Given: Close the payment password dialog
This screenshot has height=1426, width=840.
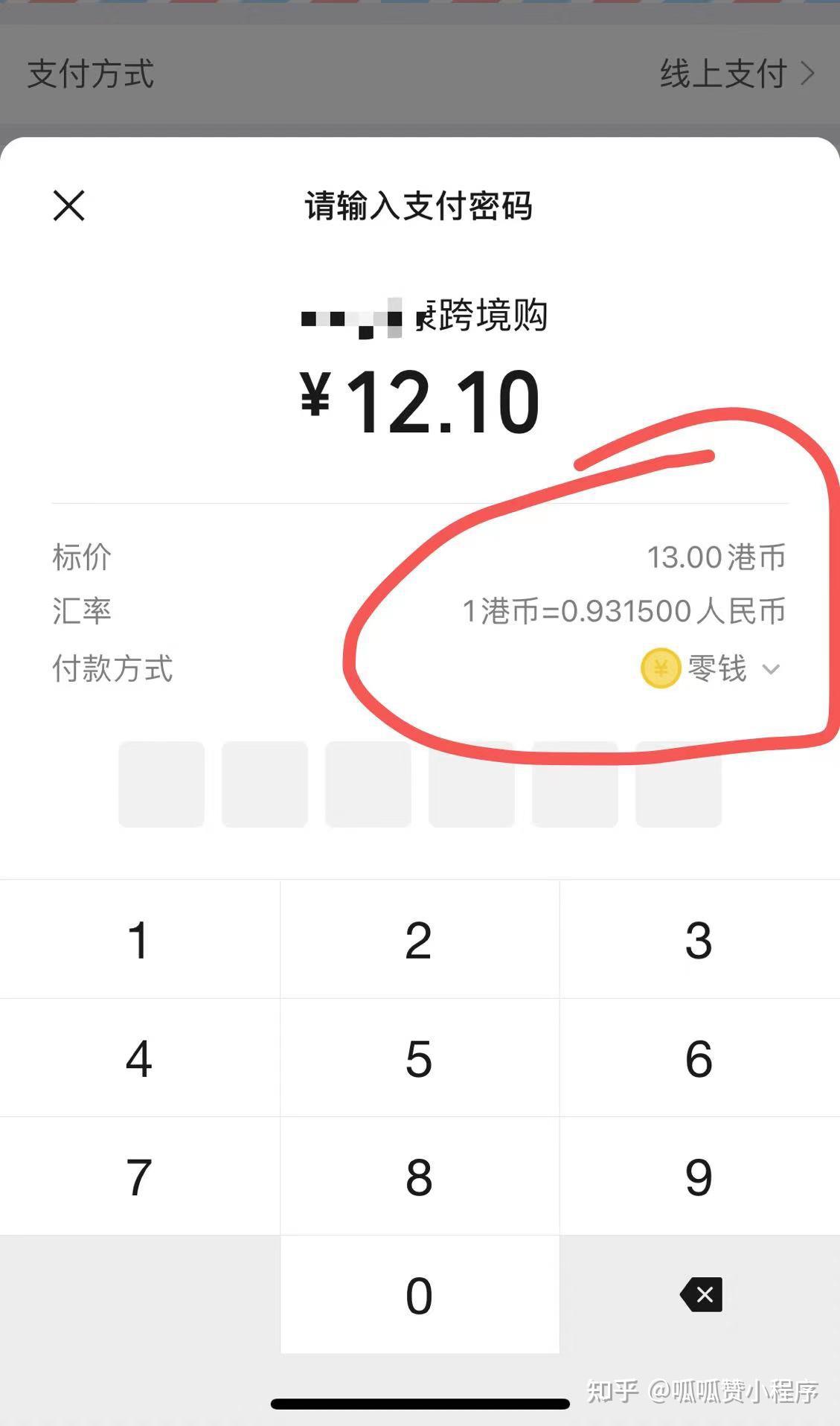Looking at the screenshot, I should coord(69,205).
